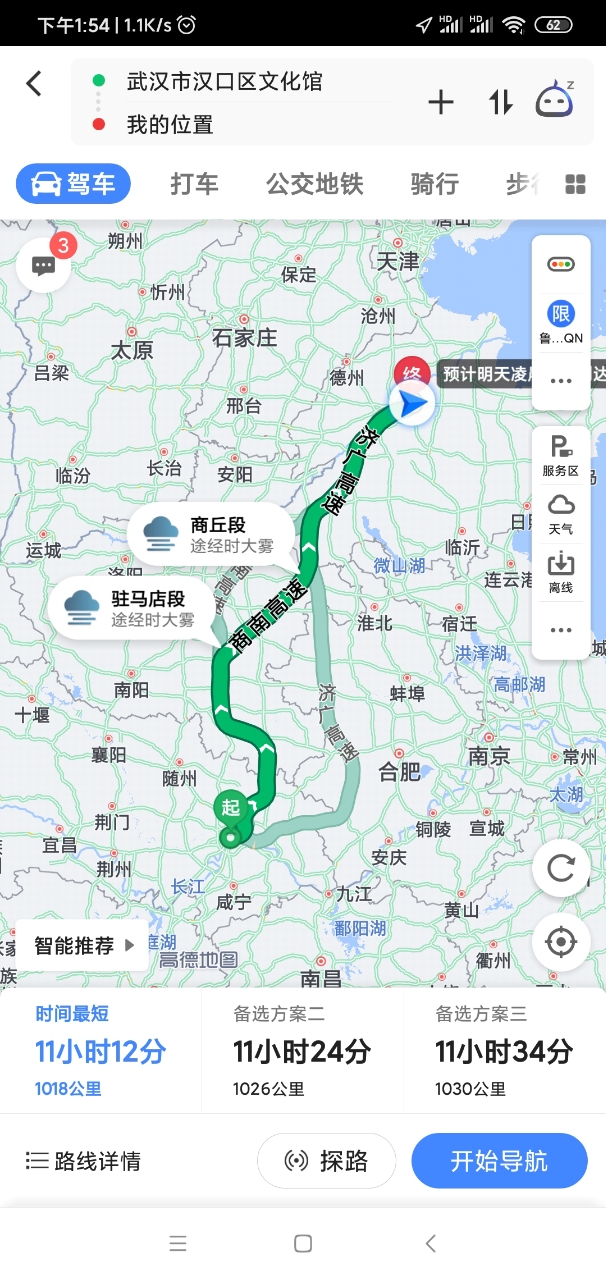
Task: Edit the starting point 武汉市汉口区文化馆
Action: click(224, 81)
